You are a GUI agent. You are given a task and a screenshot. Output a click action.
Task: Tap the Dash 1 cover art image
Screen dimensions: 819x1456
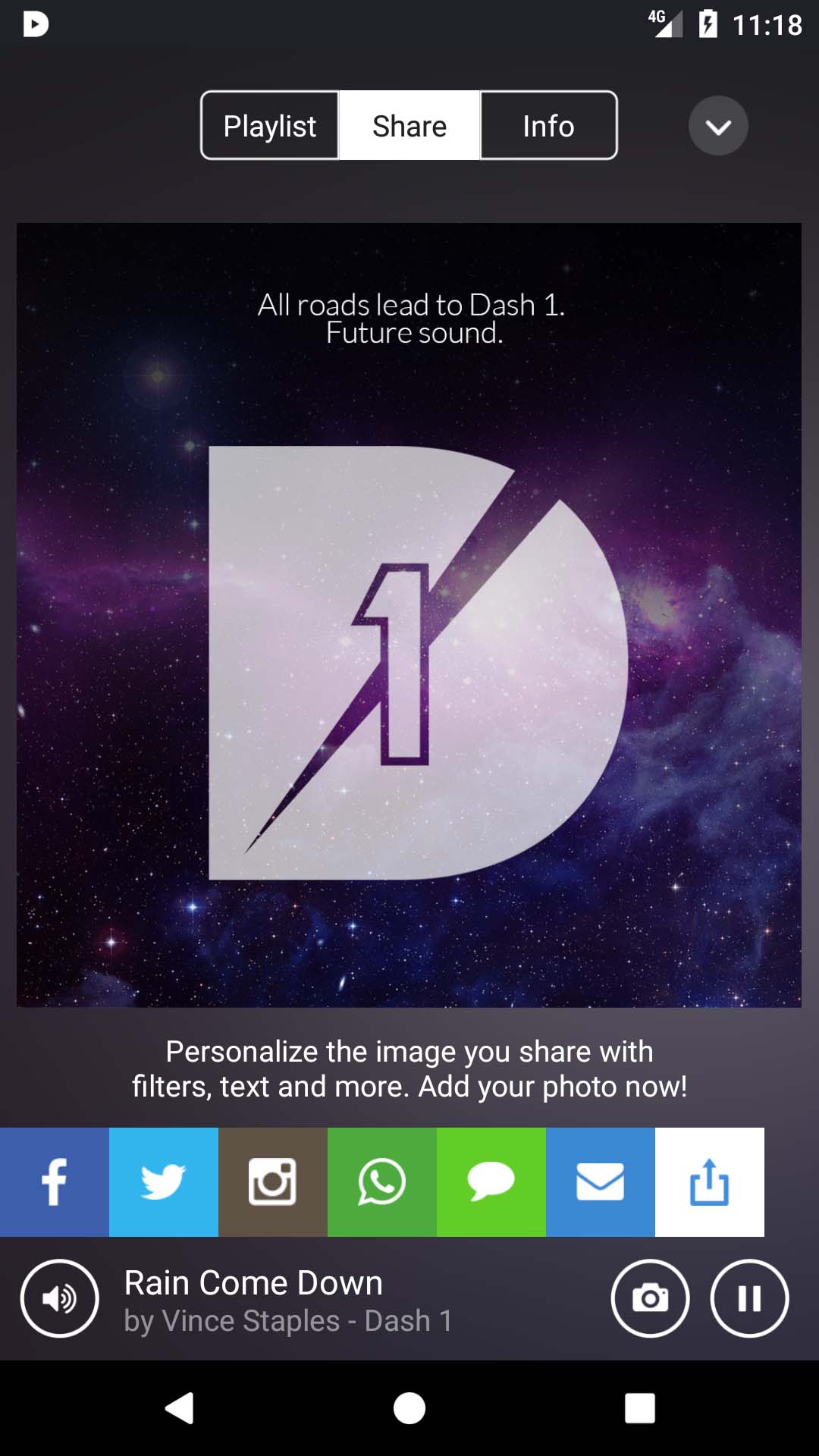409,613
